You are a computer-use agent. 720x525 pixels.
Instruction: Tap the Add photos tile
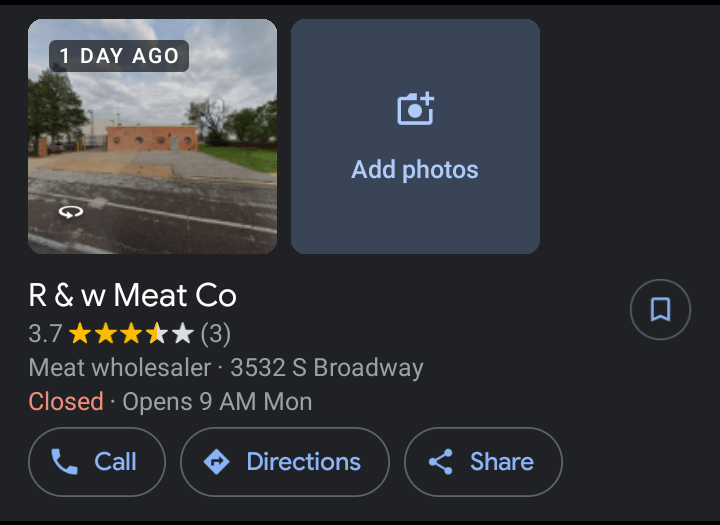coord(415,137)
